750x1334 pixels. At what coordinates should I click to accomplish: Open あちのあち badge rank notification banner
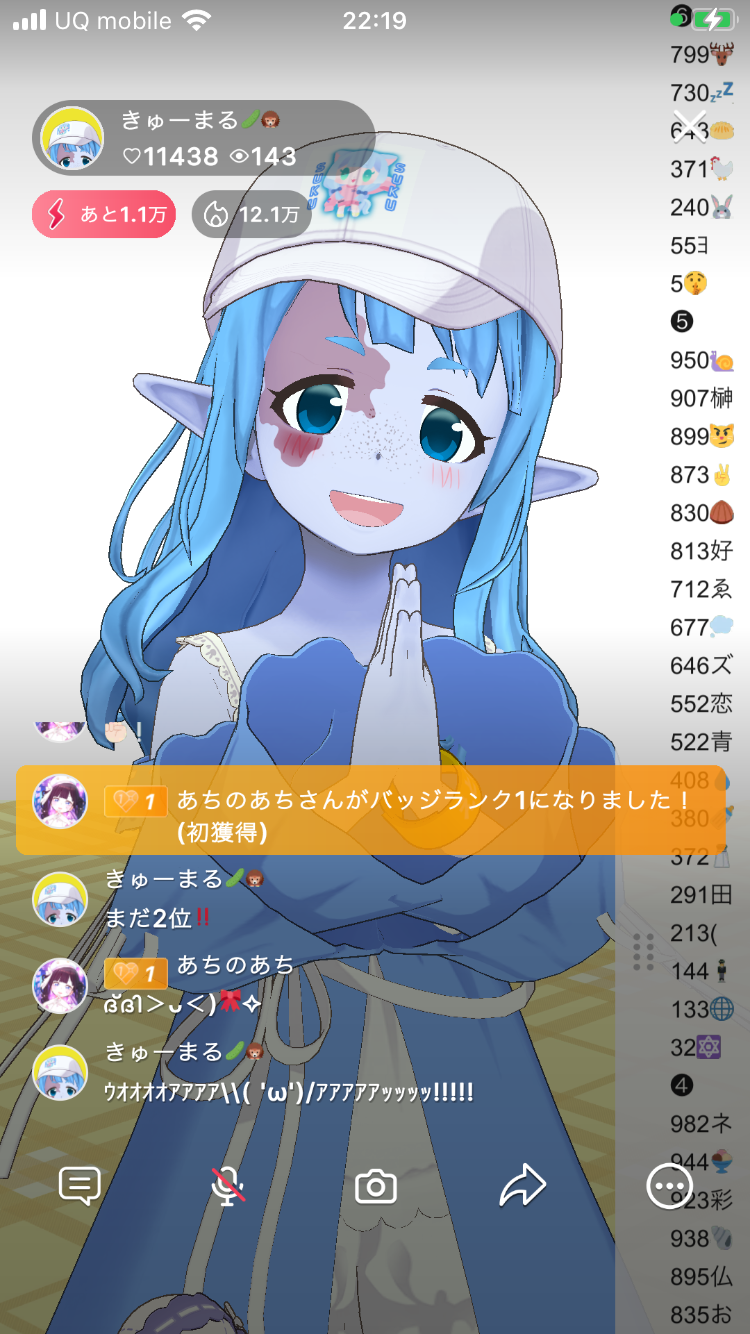coord(370,810)
